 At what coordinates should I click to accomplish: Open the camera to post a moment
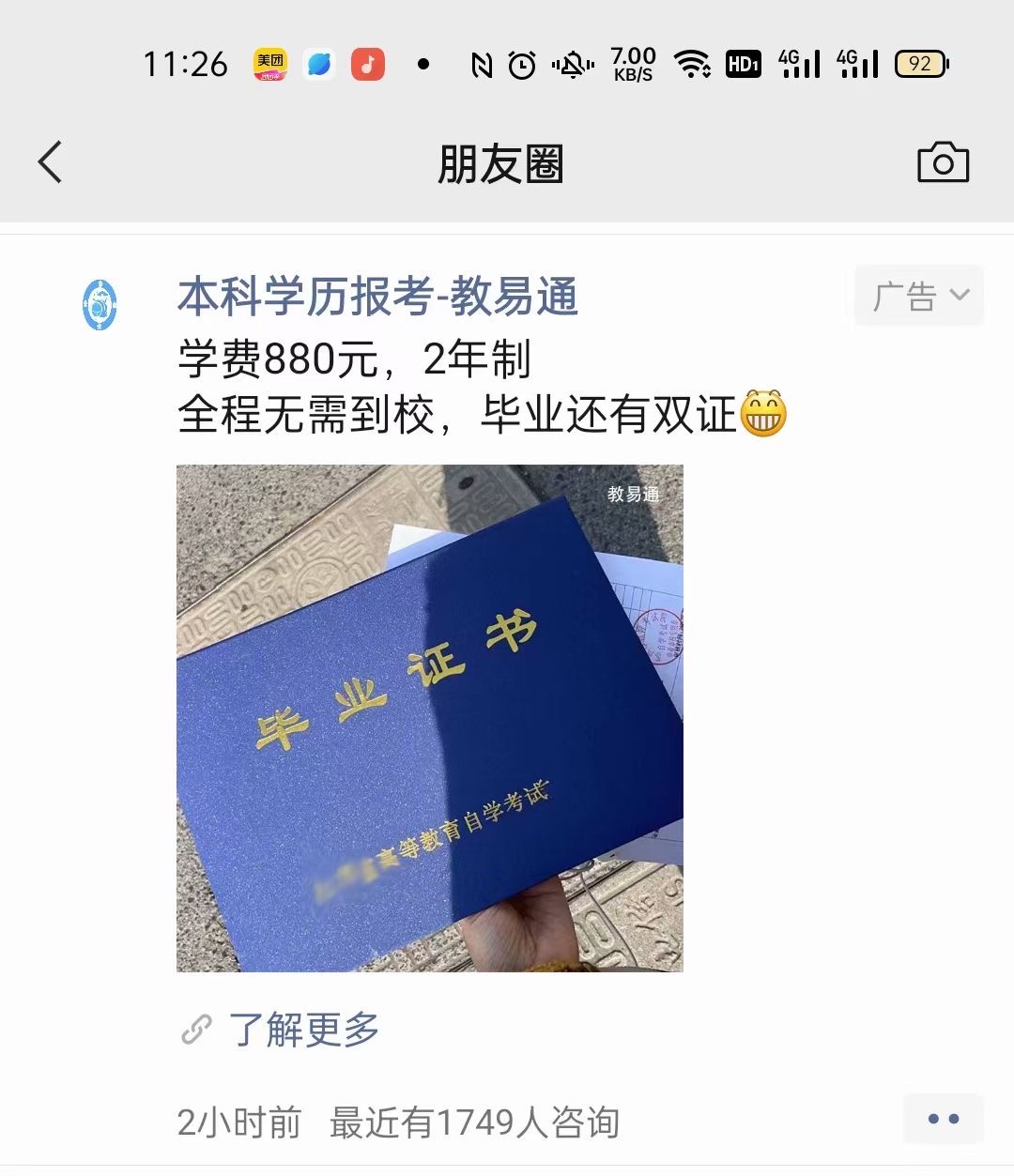point(943,163)
